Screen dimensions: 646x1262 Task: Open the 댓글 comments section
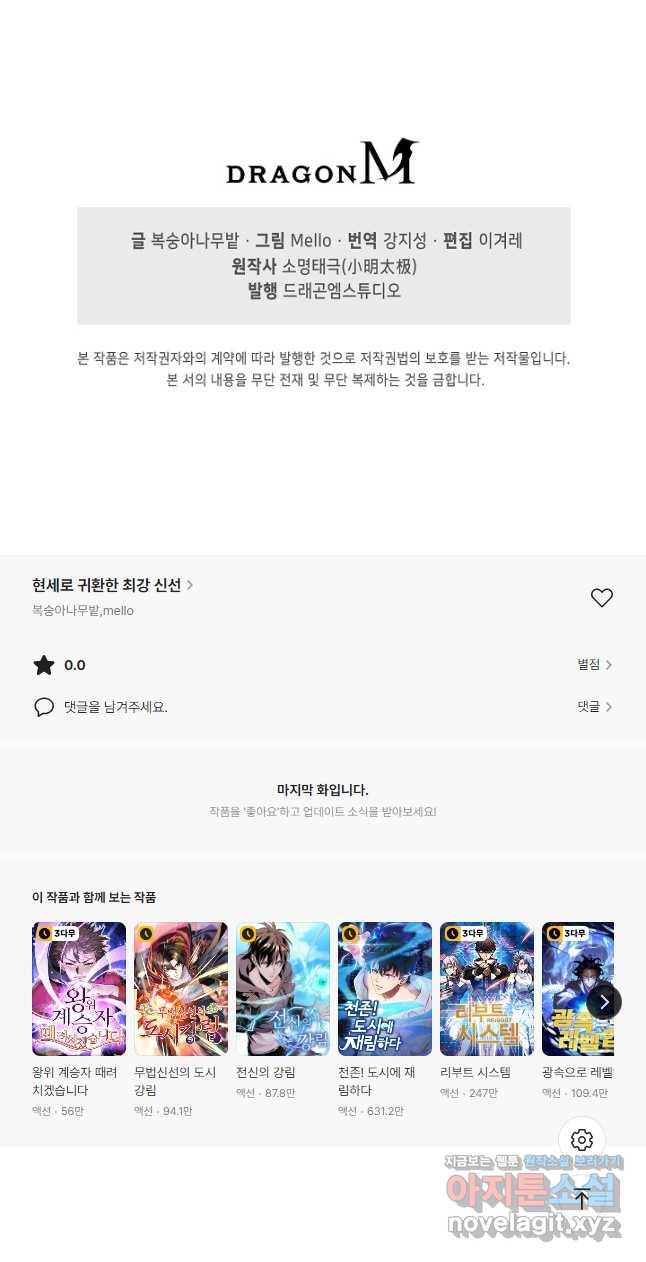[594, 707]
